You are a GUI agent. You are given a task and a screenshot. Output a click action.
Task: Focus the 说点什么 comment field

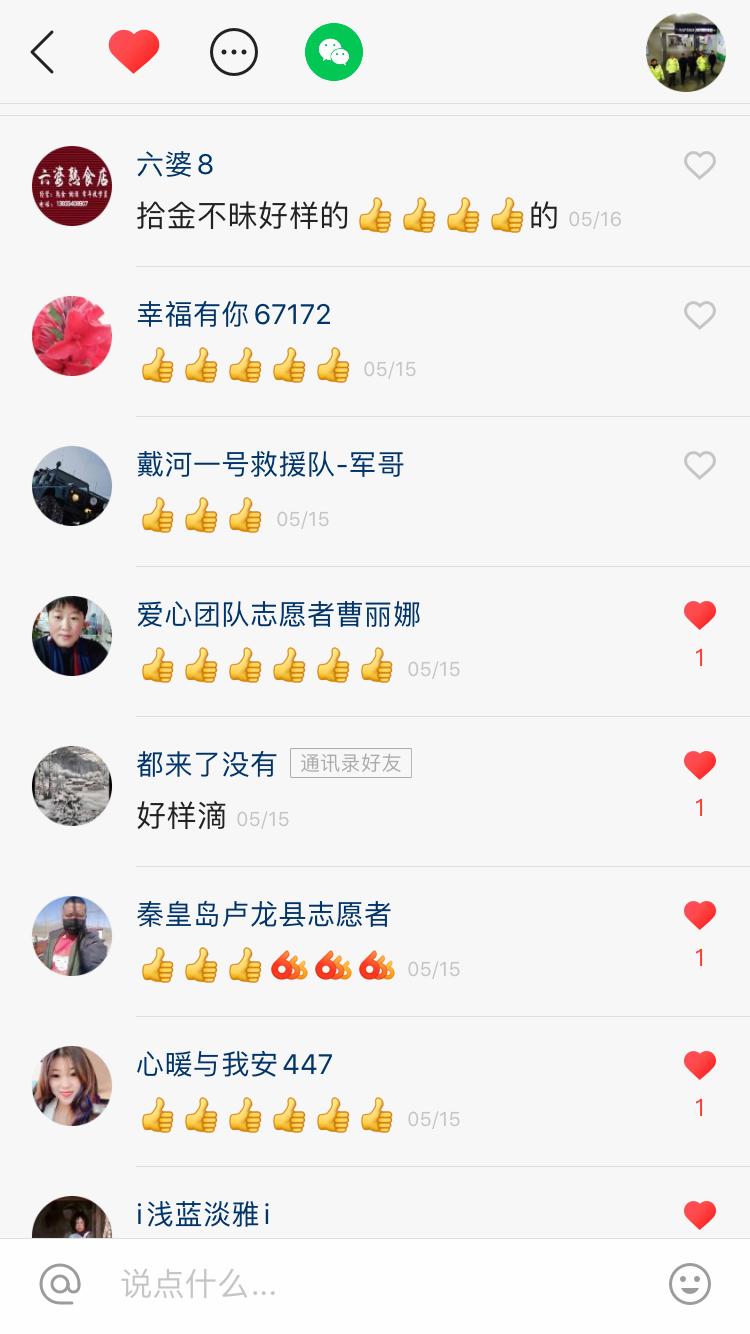point(380,1284)
